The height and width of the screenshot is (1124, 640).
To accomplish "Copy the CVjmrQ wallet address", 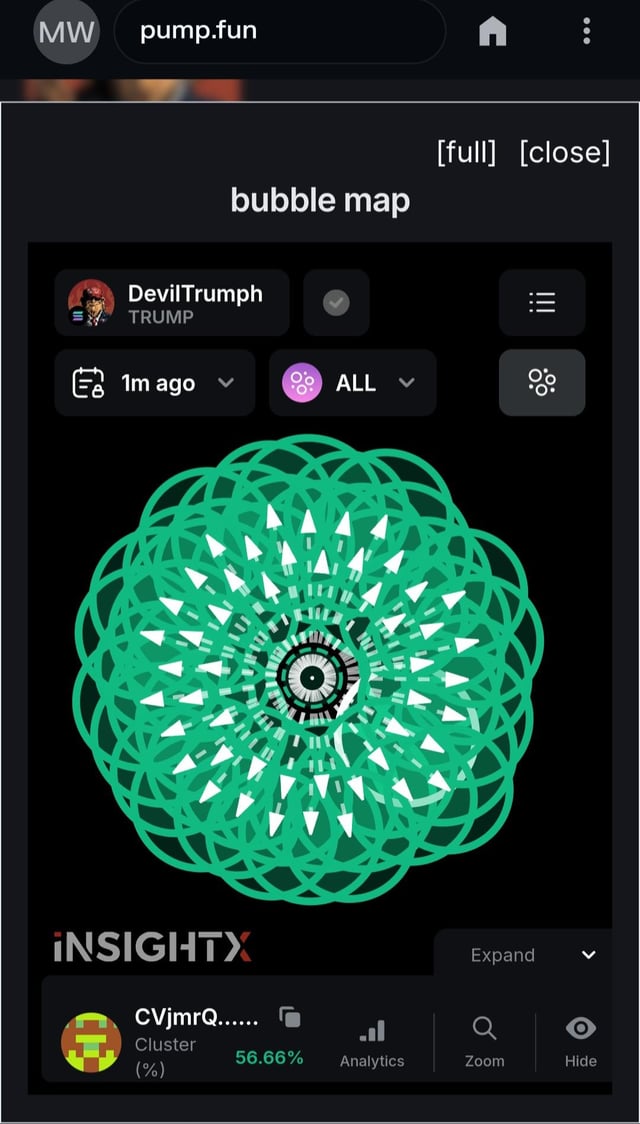I will point(290,1017).
